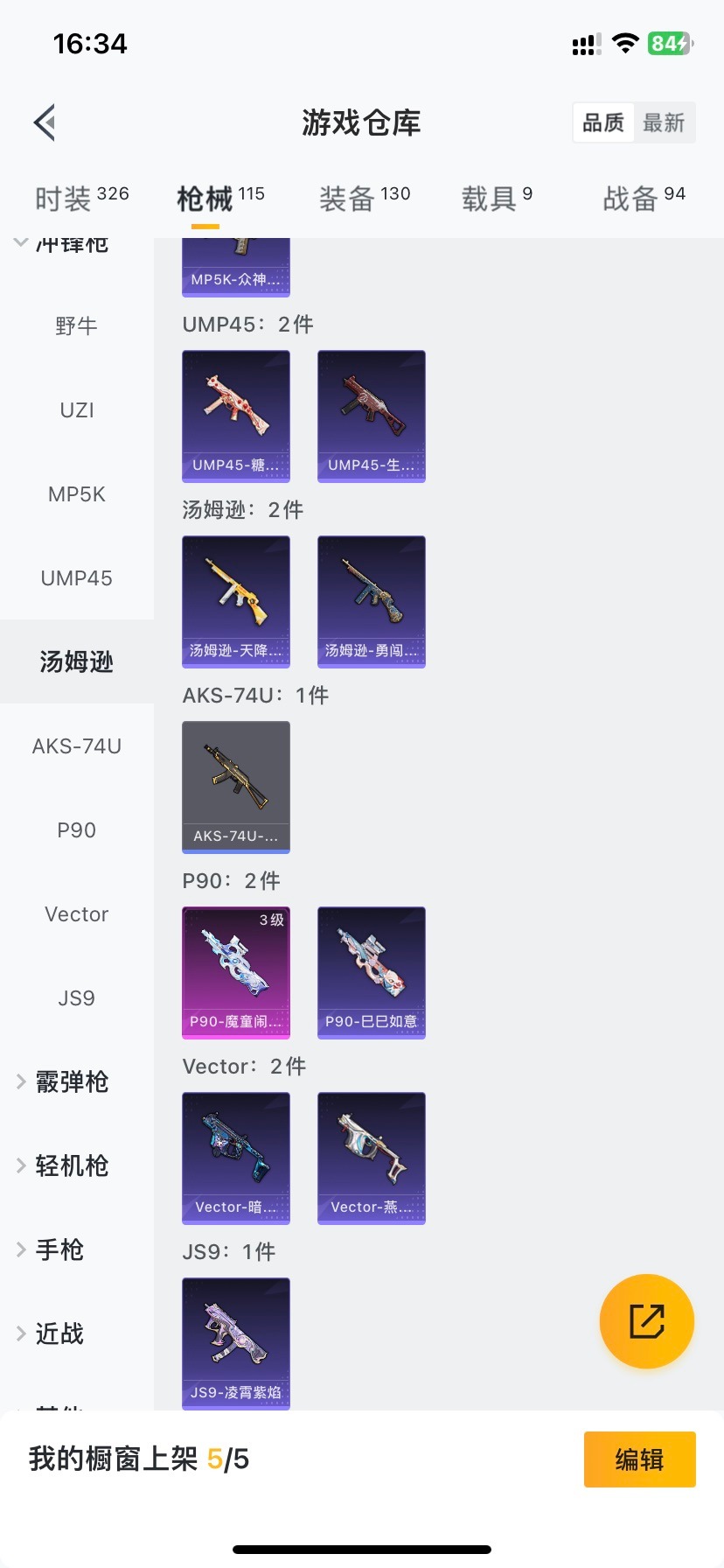Screen dimensions: 724x1568
Task: View the P90-巳巳如意 skin
Action: tap(372, 972)
